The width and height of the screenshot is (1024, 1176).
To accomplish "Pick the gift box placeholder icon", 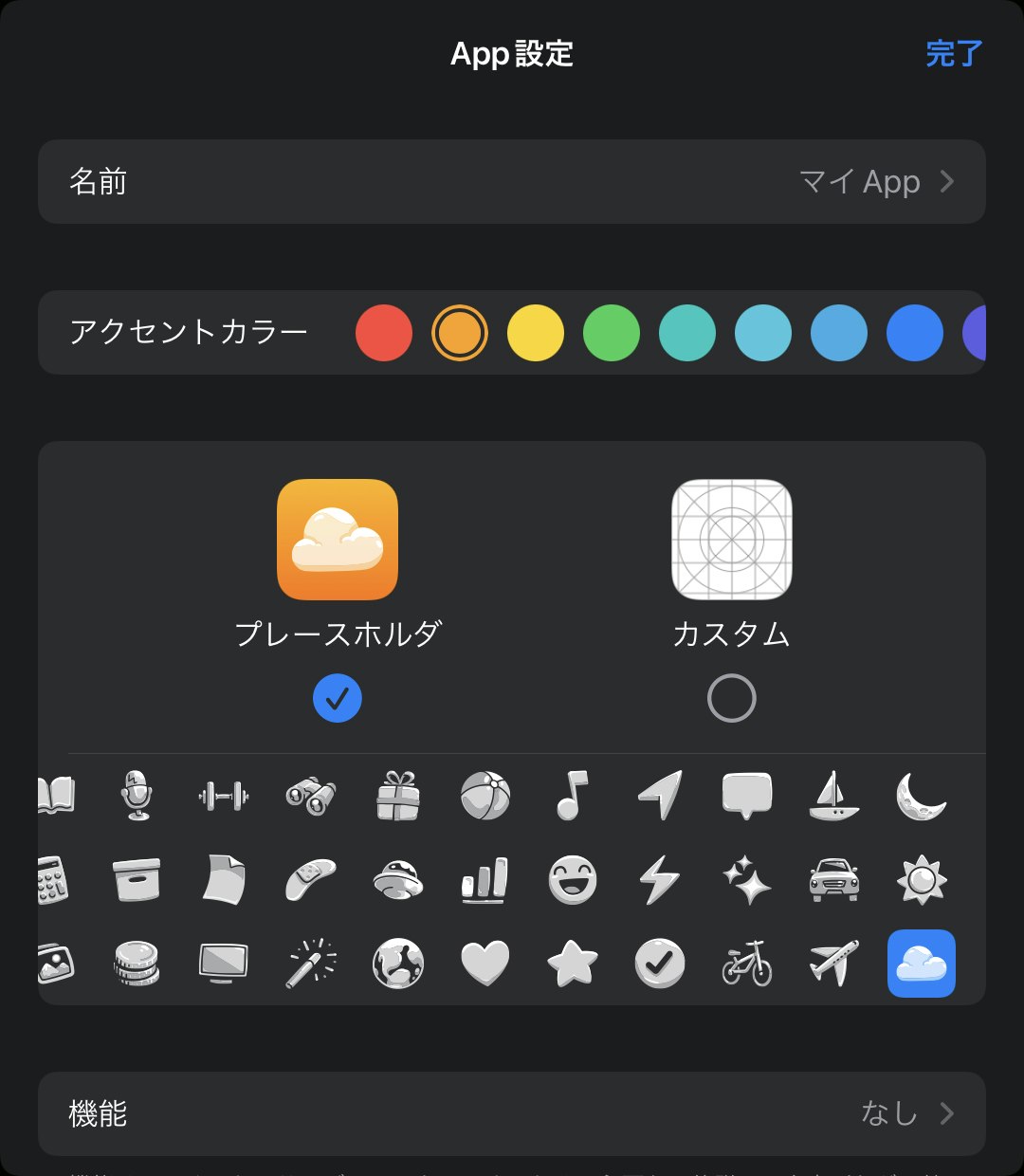I will click(x=398, y=795).
